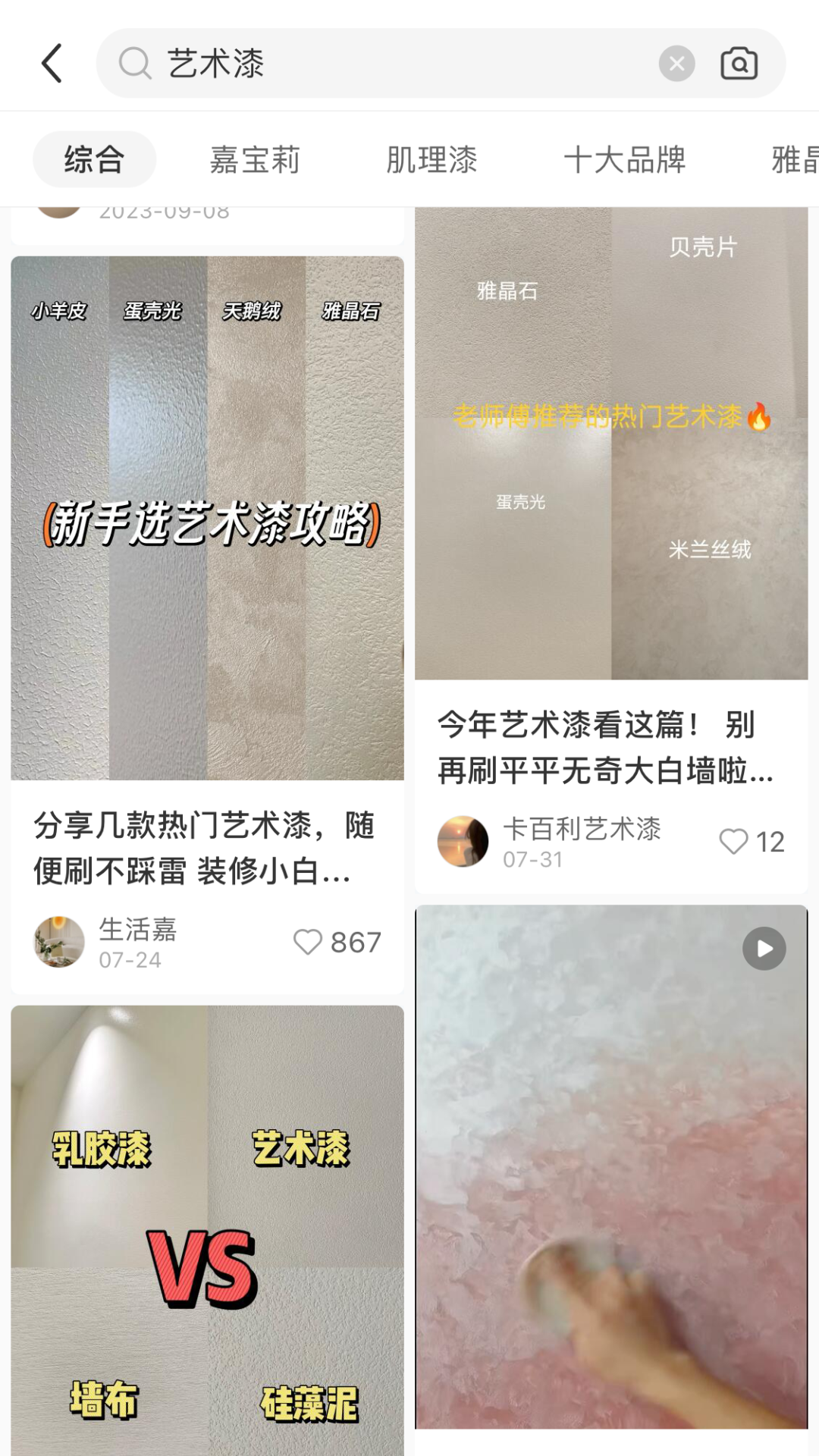Open the camera image search
This screenshot has width=819, height=1456.
pos(739,64)
